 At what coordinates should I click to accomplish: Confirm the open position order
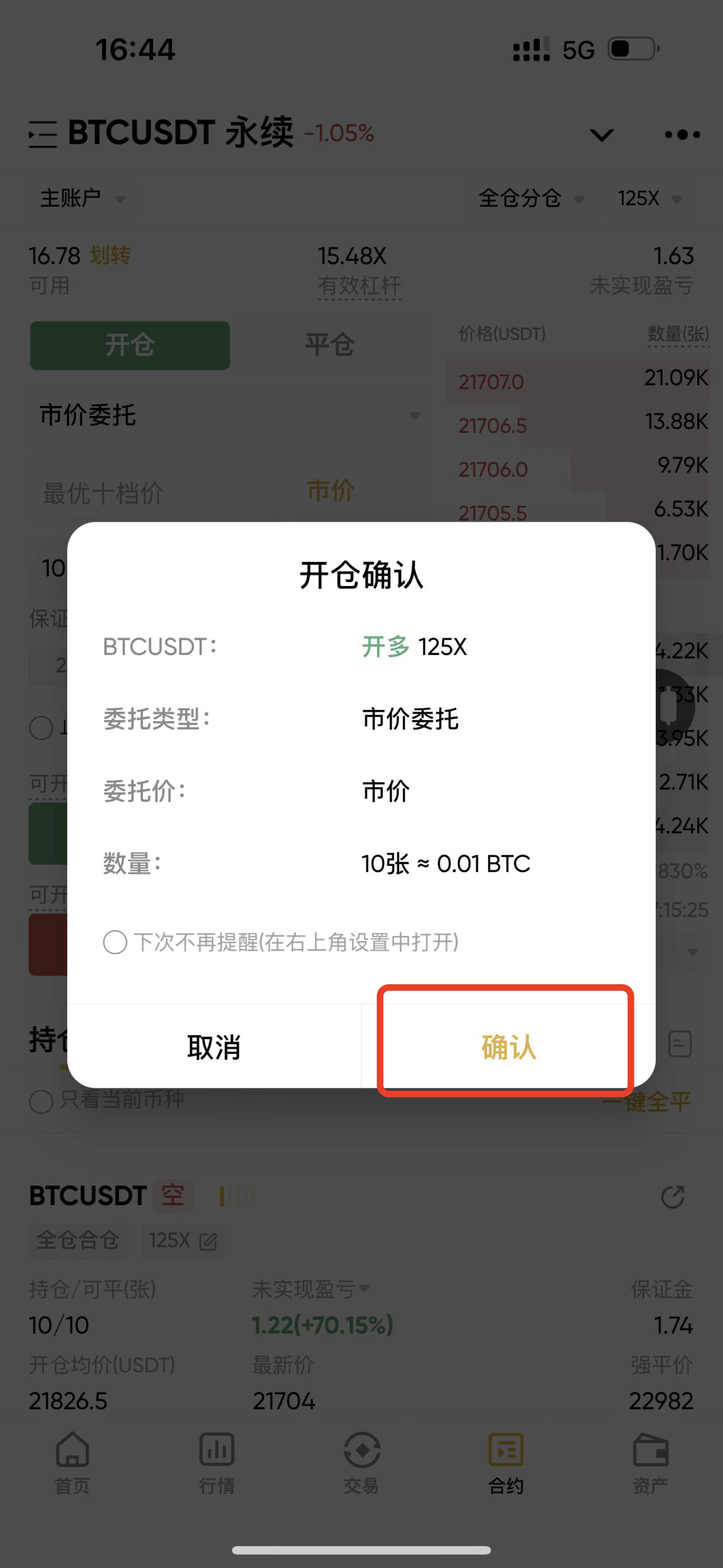[x=508, y=1047]
